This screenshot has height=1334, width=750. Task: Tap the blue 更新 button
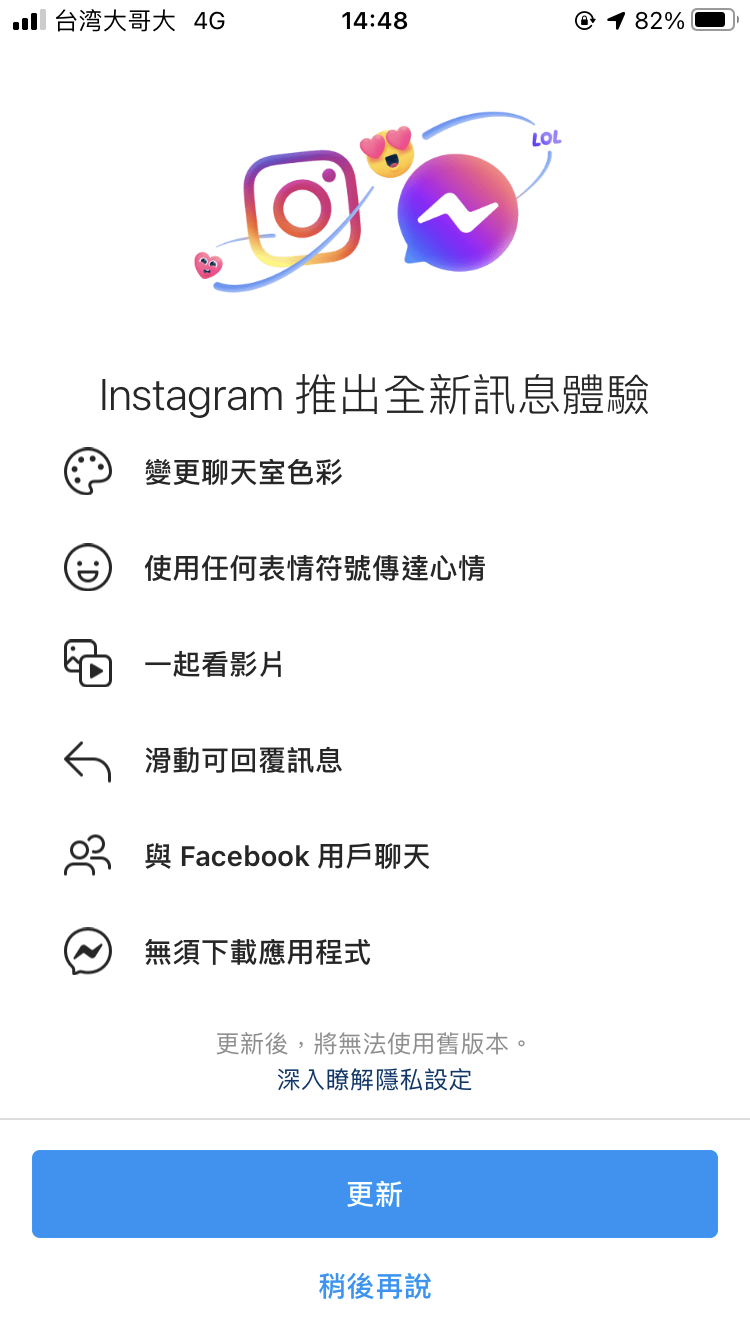[375, 1194]
